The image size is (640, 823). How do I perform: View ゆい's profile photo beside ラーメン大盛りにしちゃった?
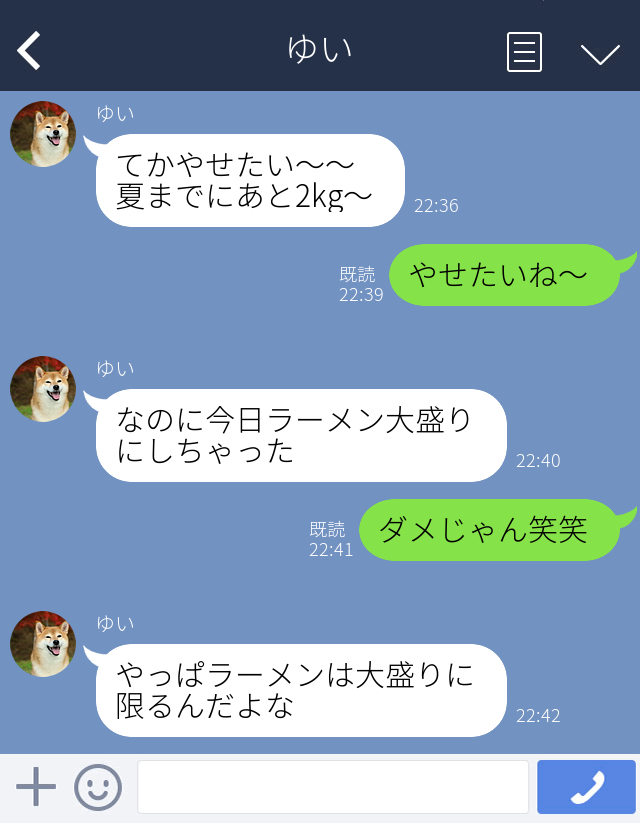point(43,389)
